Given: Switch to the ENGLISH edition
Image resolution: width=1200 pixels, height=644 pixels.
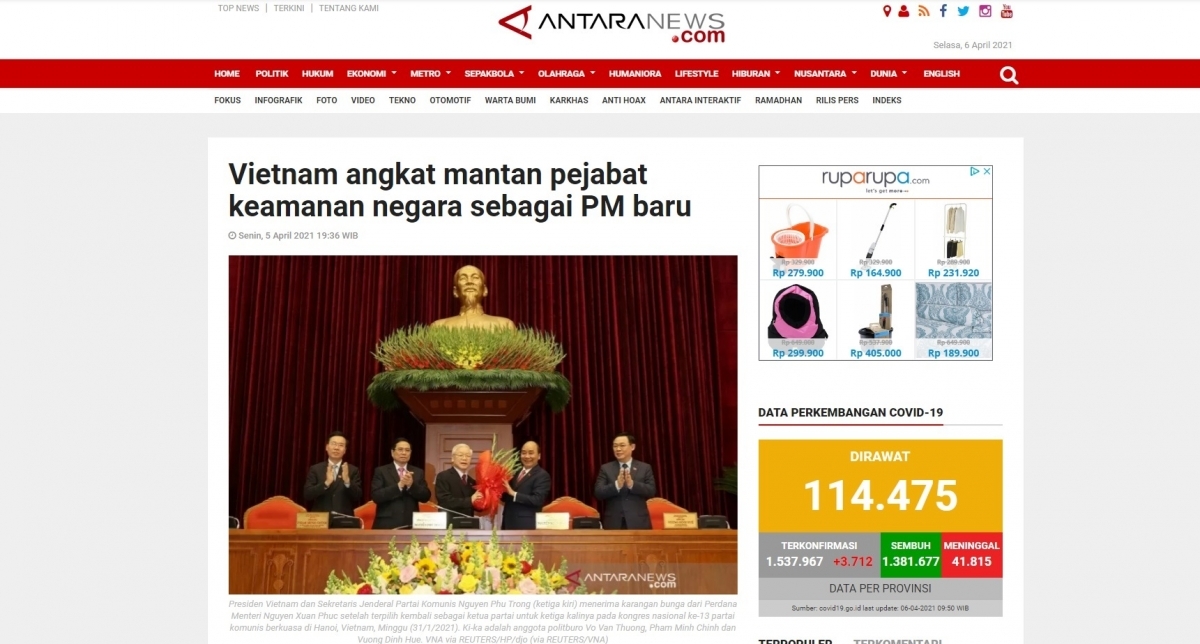Looking at the screenshot, I should coord(941,74).
